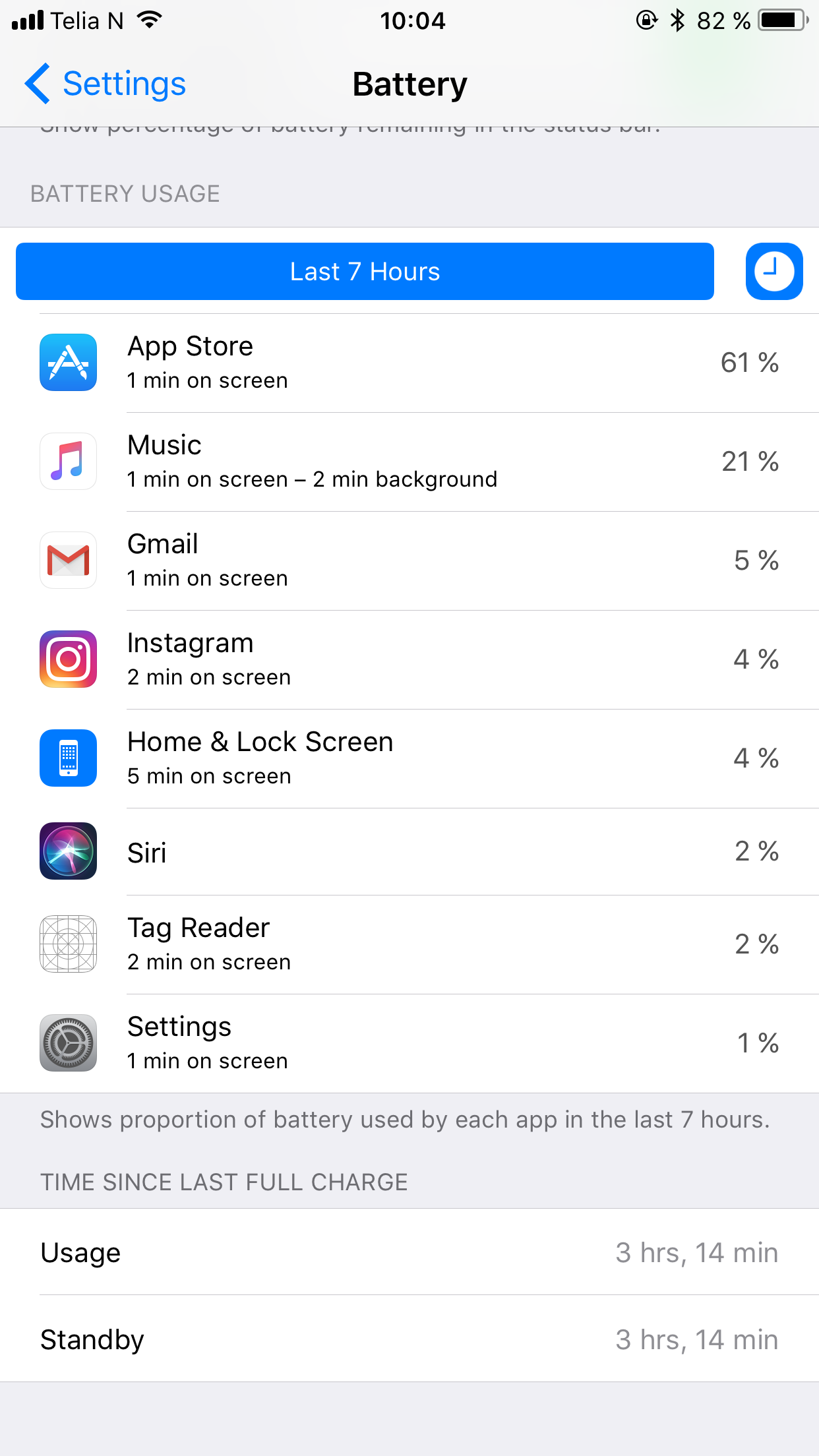Toggle the clock icon for detailed usage times
This screenshot has width=819, height=1456.
773,272
